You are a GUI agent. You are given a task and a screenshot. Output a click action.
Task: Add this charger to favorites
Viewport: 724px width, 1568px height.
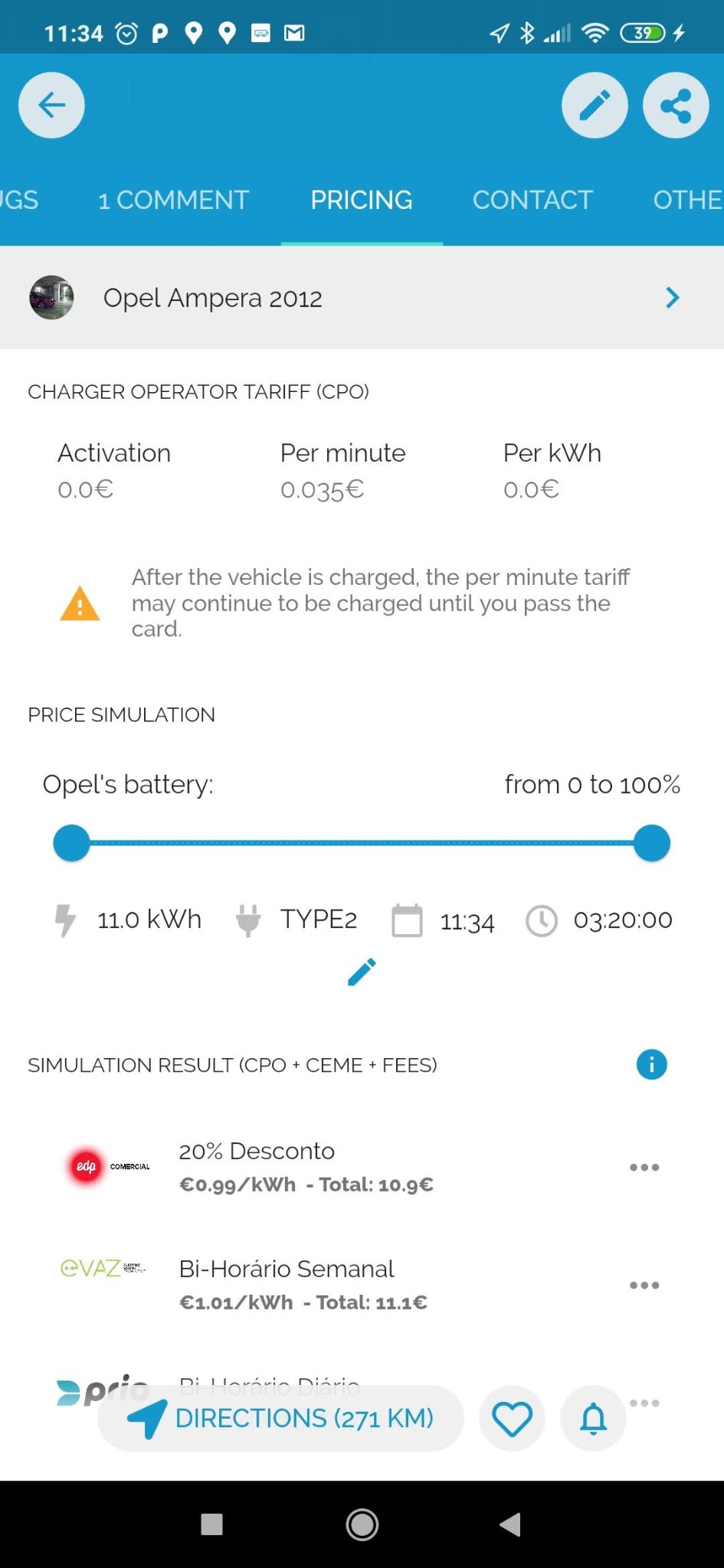(512, 1418)
